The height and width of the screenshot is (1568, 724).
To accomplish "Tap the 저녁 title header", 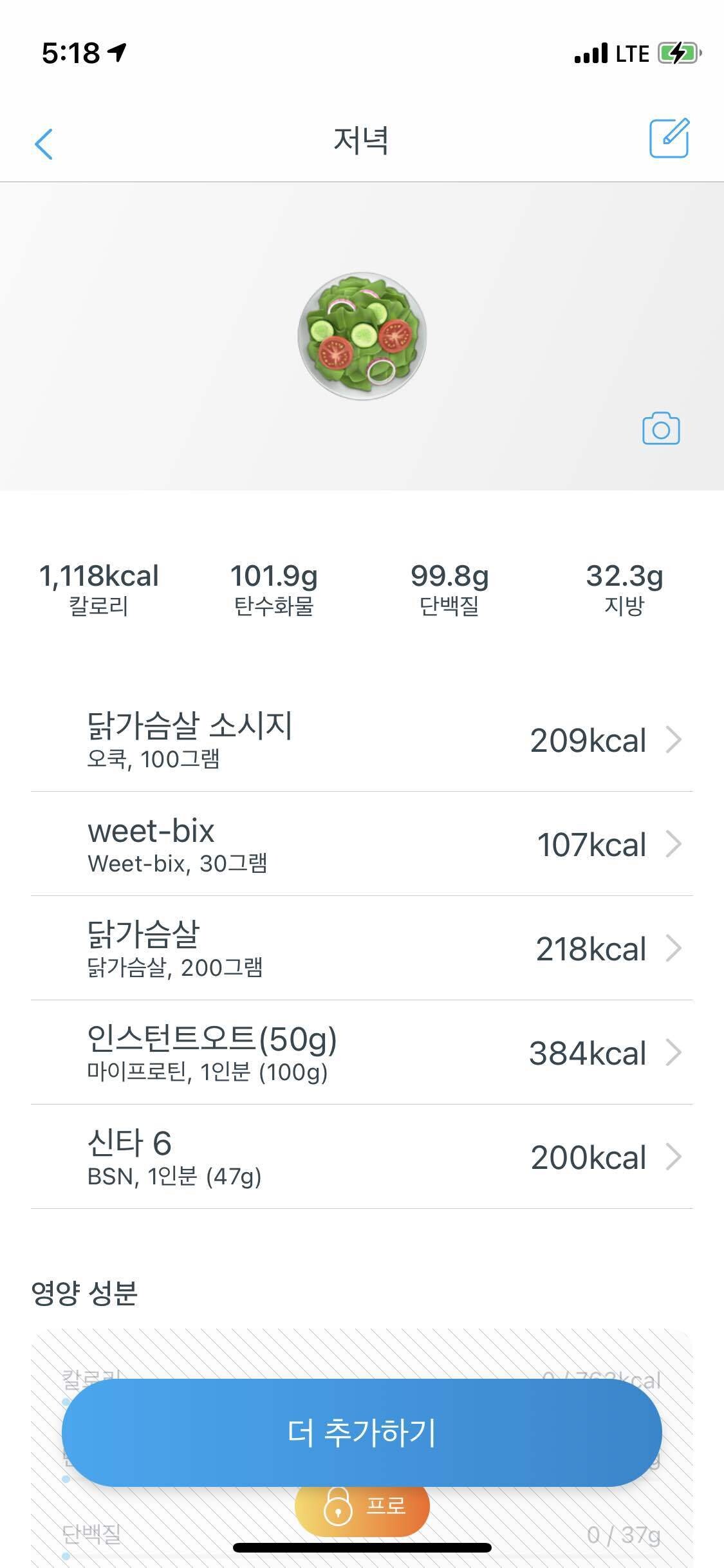I will (x=362, y=142).
